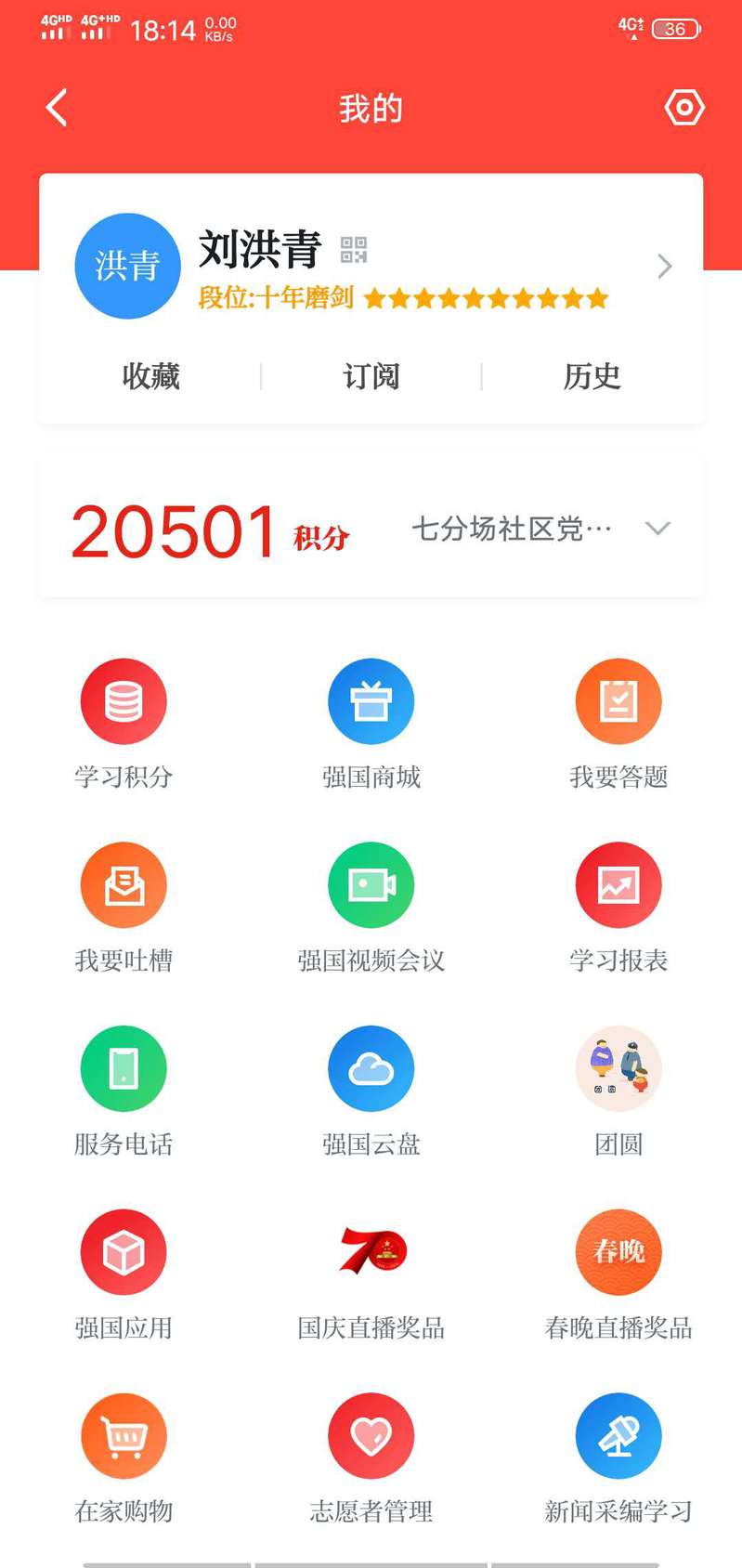Open the 订阅 subscriptions section
Image resolution: width=742 pixels, height=1568 pixels.
click(371, 376)
